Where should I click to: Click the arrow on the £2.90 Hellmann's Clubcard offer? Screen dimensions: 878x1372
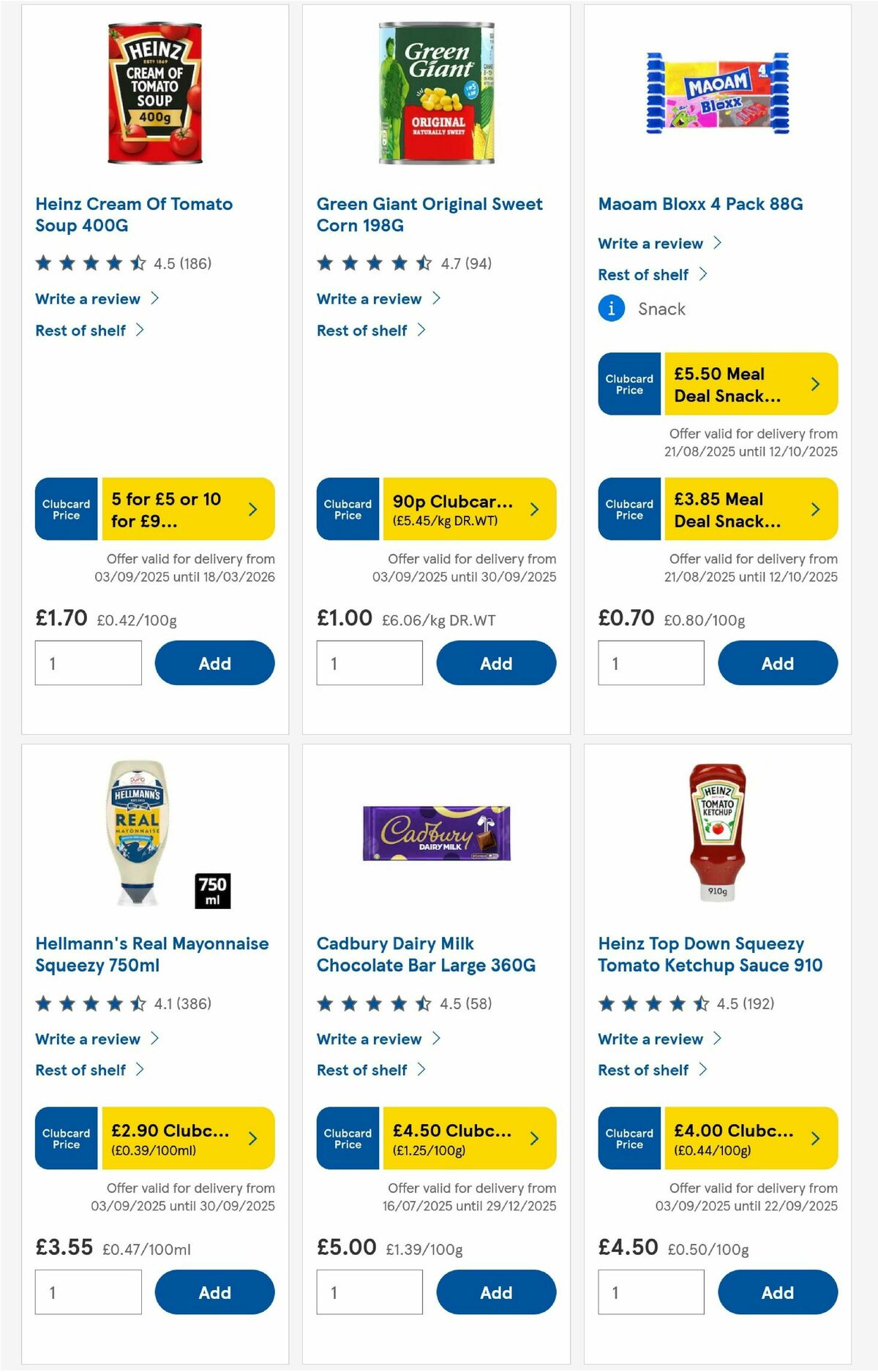tap(252, 1138)
